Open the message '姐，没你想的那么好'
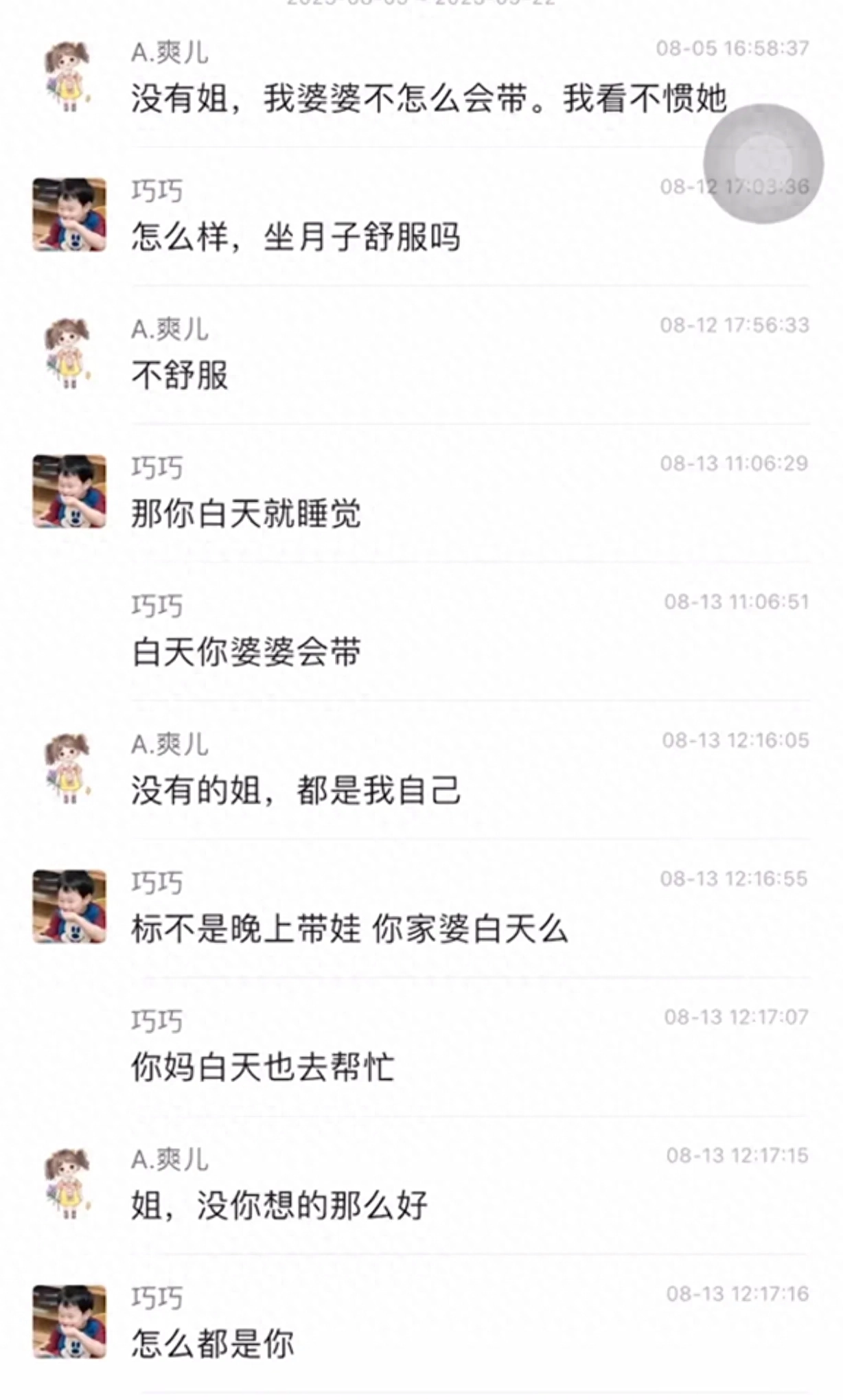This screenshot has height=1400, width=843. click(279, 1206)
